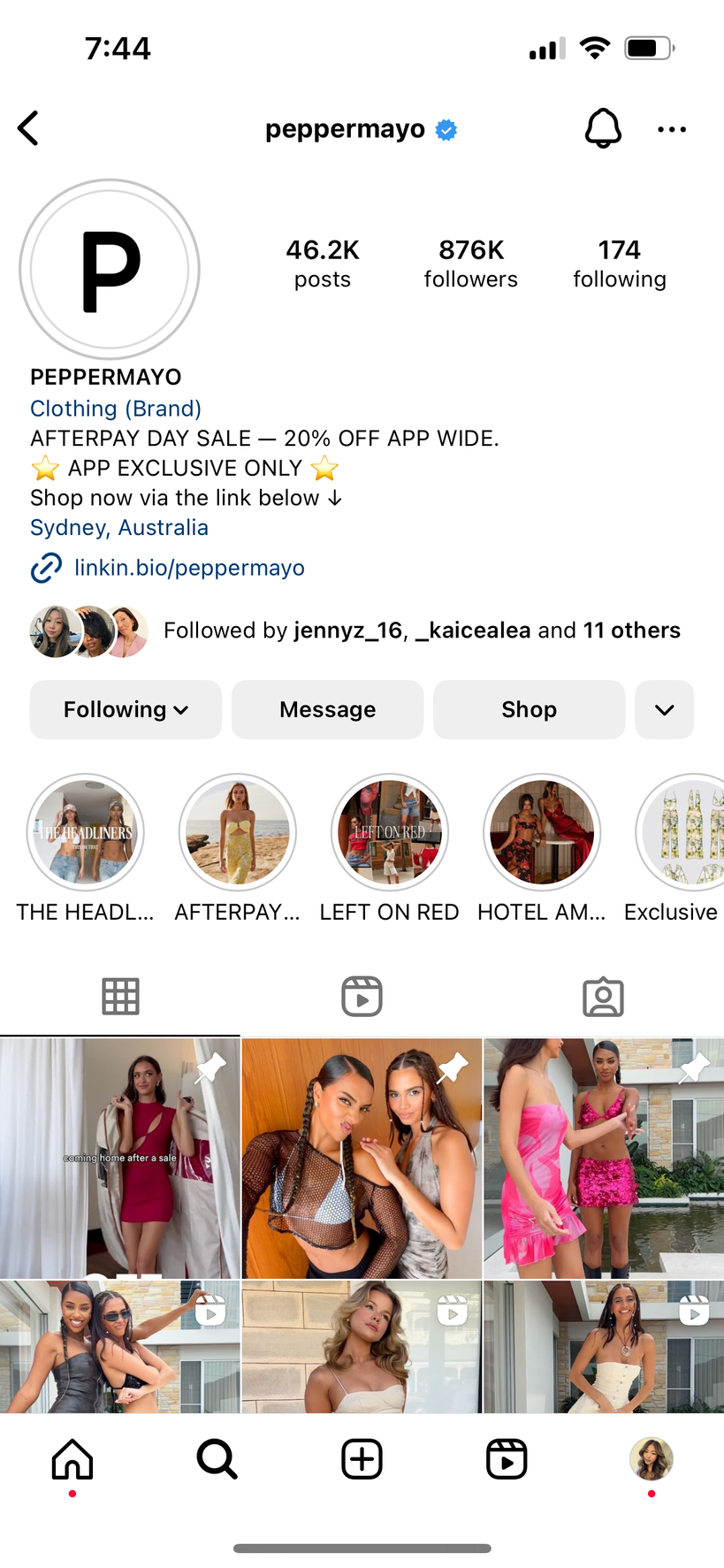
Task: Open your own profile avatar tab
Action: coord(651,1459)
